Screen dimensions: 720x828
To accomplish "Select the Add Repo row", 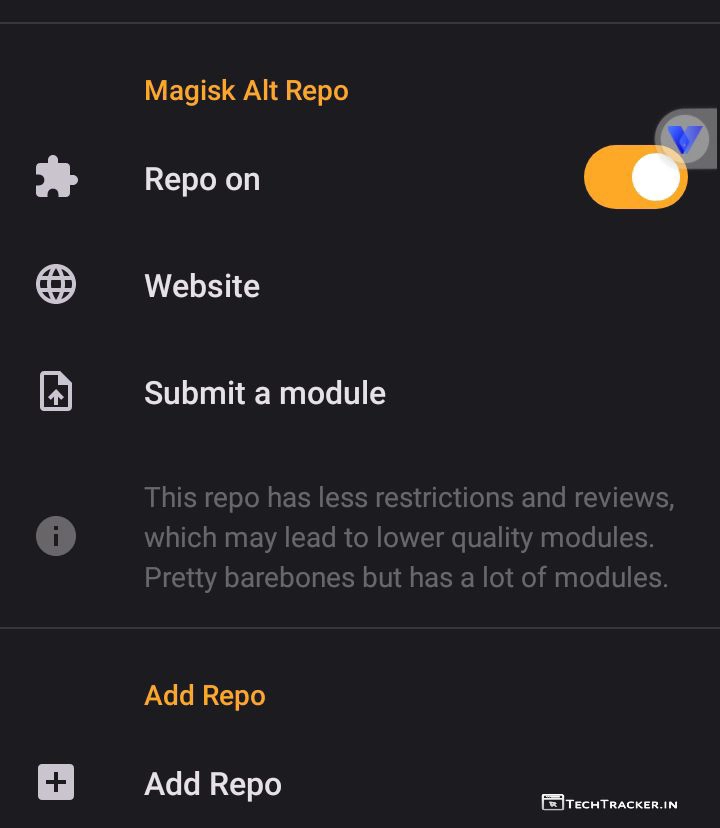I will click(x=212, y=784).
